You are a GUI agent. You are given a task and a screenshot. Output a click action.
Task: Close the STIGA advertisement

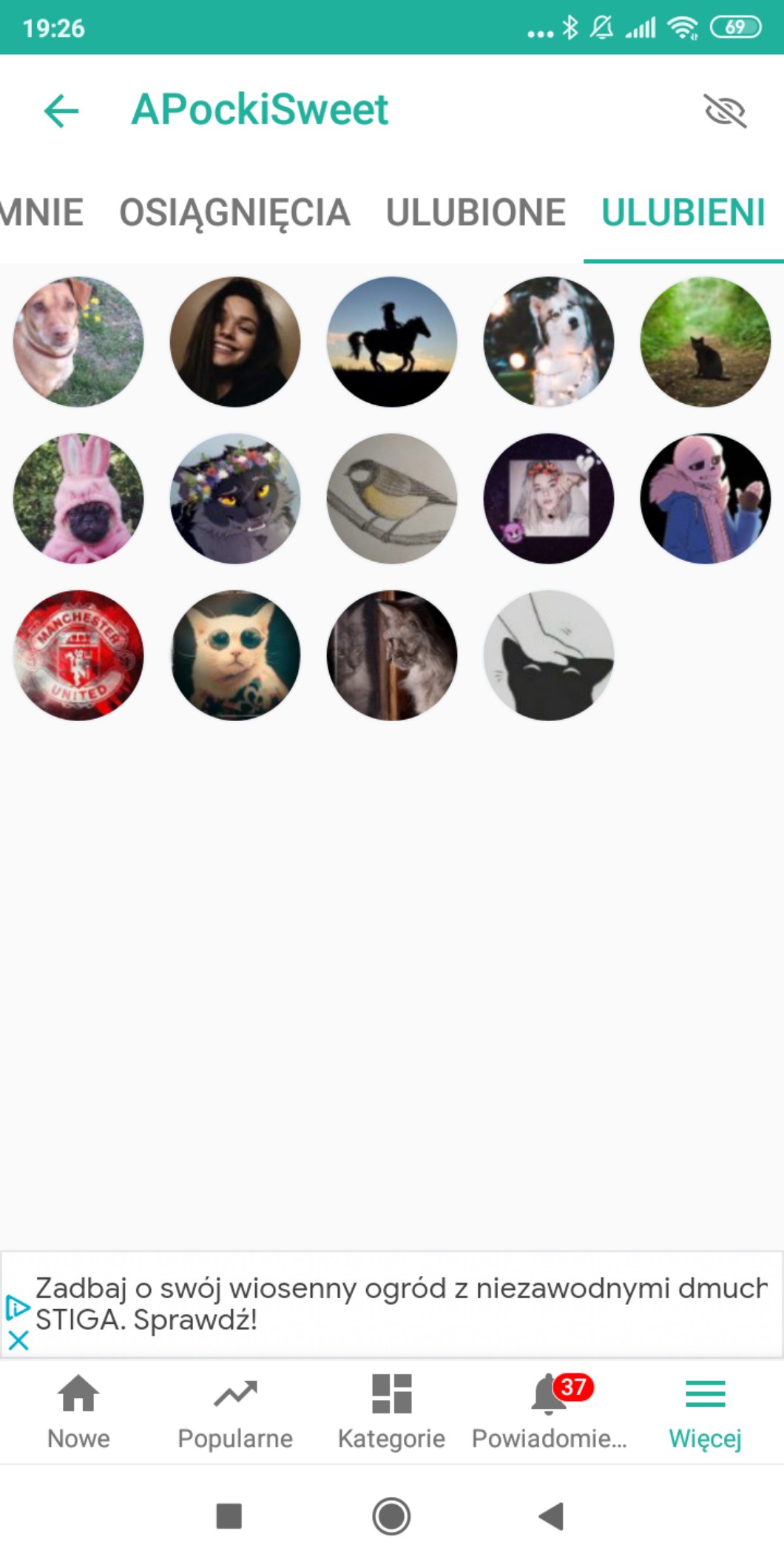pyautogui.click(x=18, y=1340)
